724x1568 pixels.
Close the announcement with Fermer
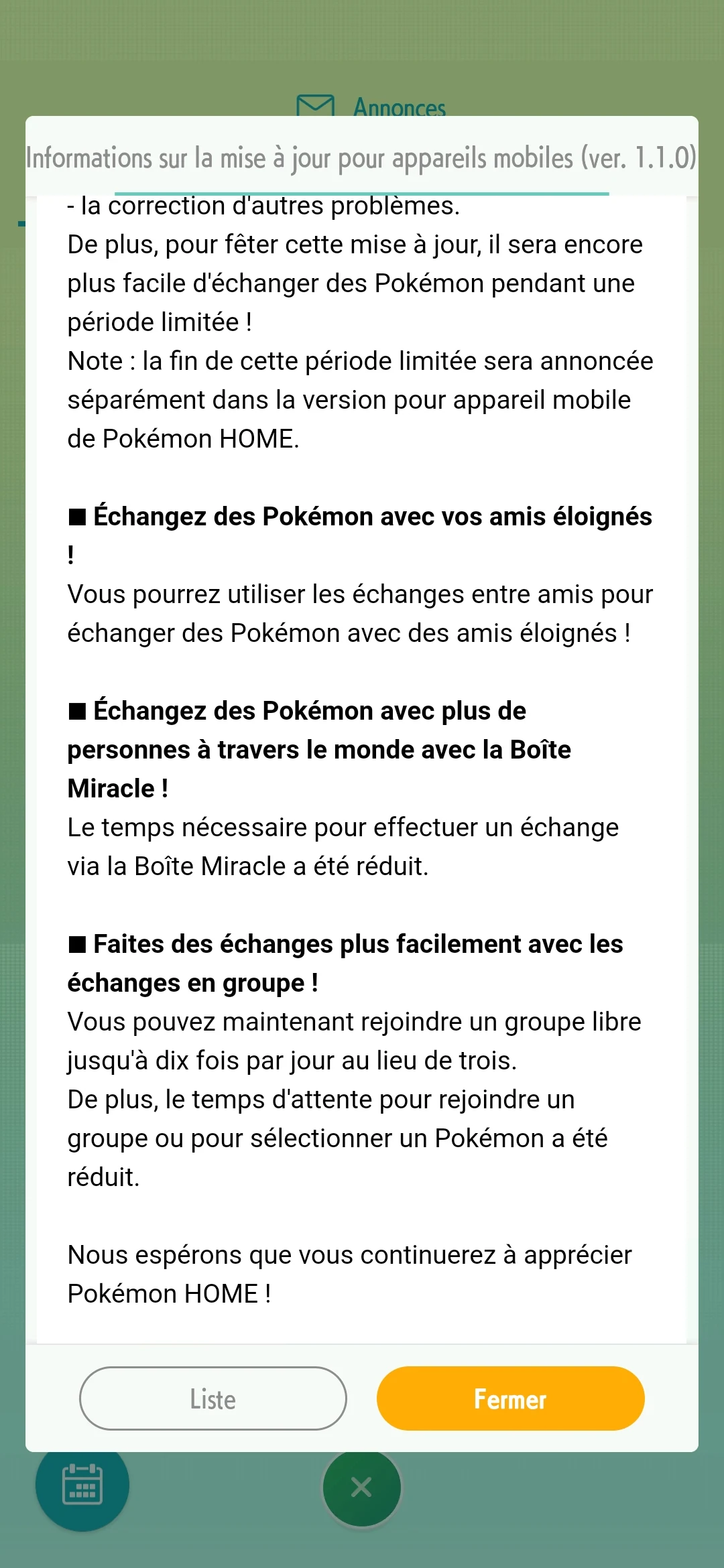510,1398
